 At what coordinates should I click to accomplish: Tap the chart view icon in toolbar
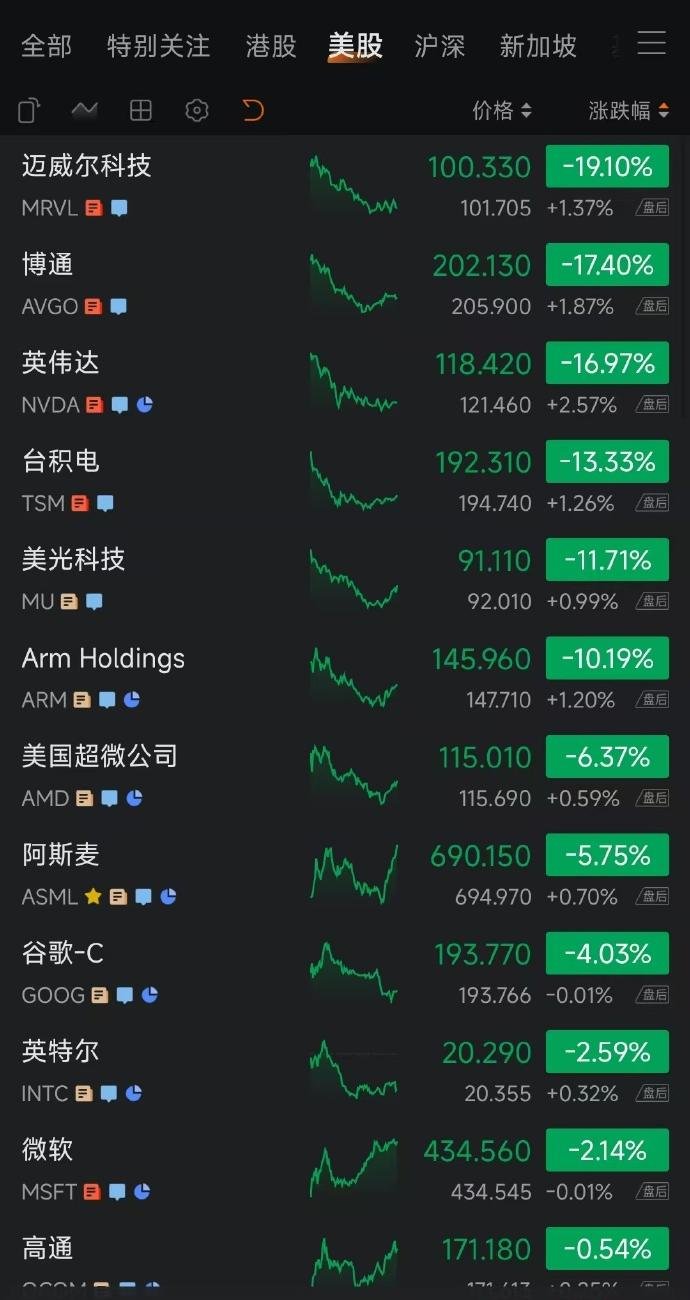pyautogui.click(x=85, y=110)
